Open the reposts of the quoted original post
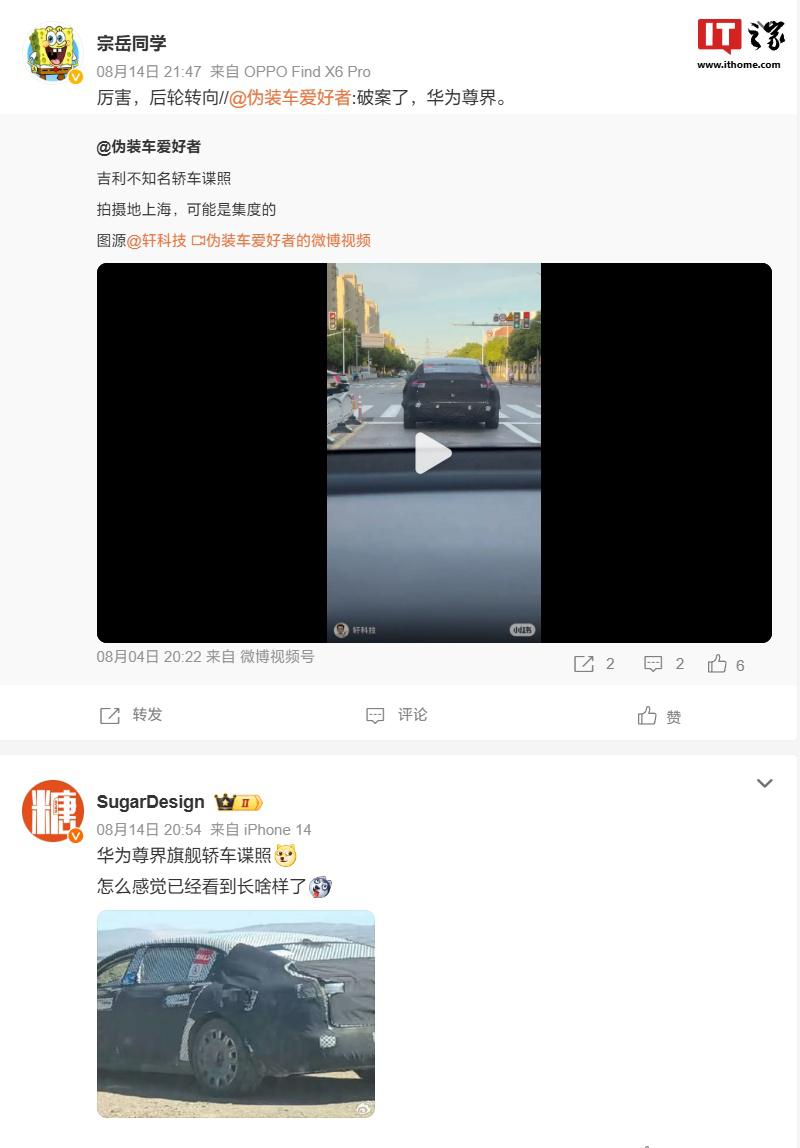800x1148 pixels. [x=594, y=664]
